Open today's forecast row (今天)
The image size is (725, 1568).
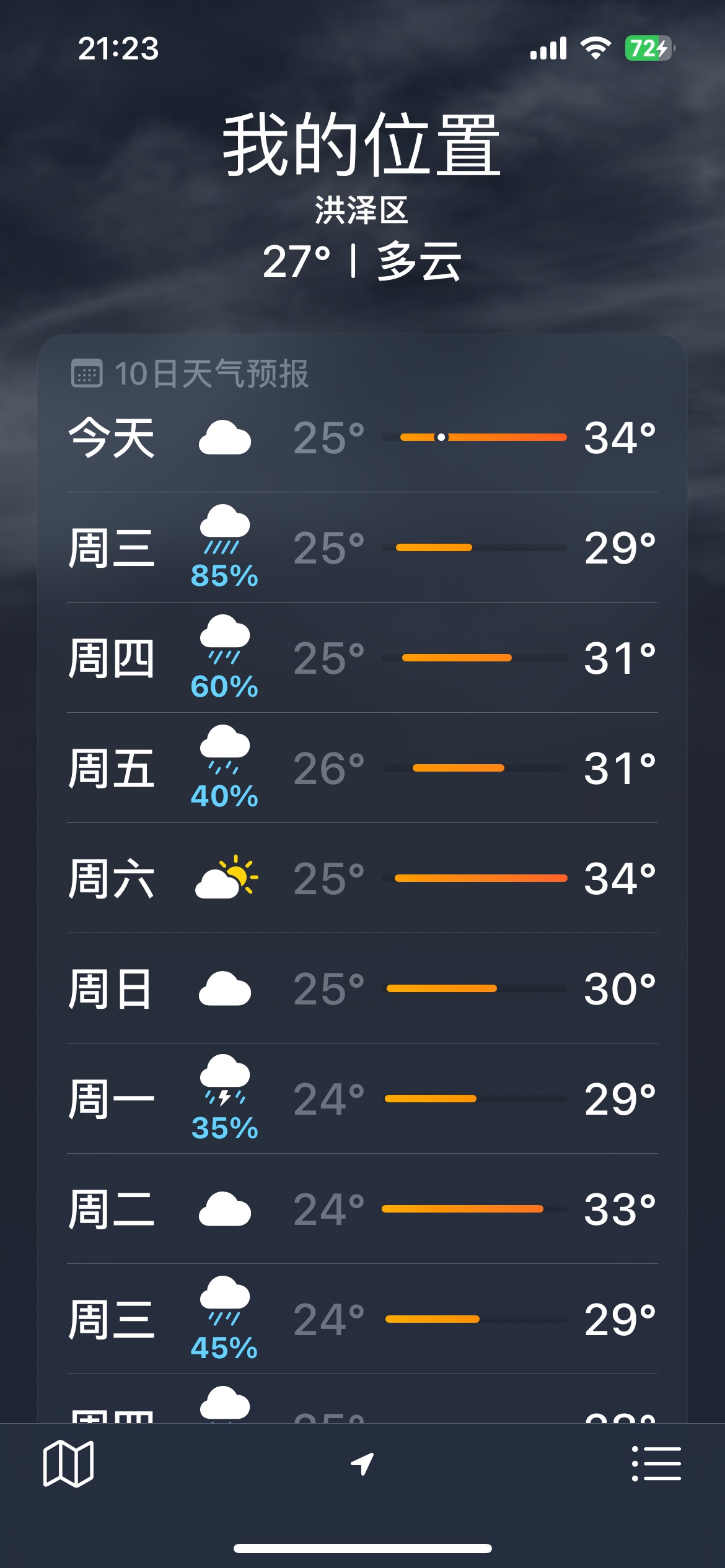(x=362, y=438)
